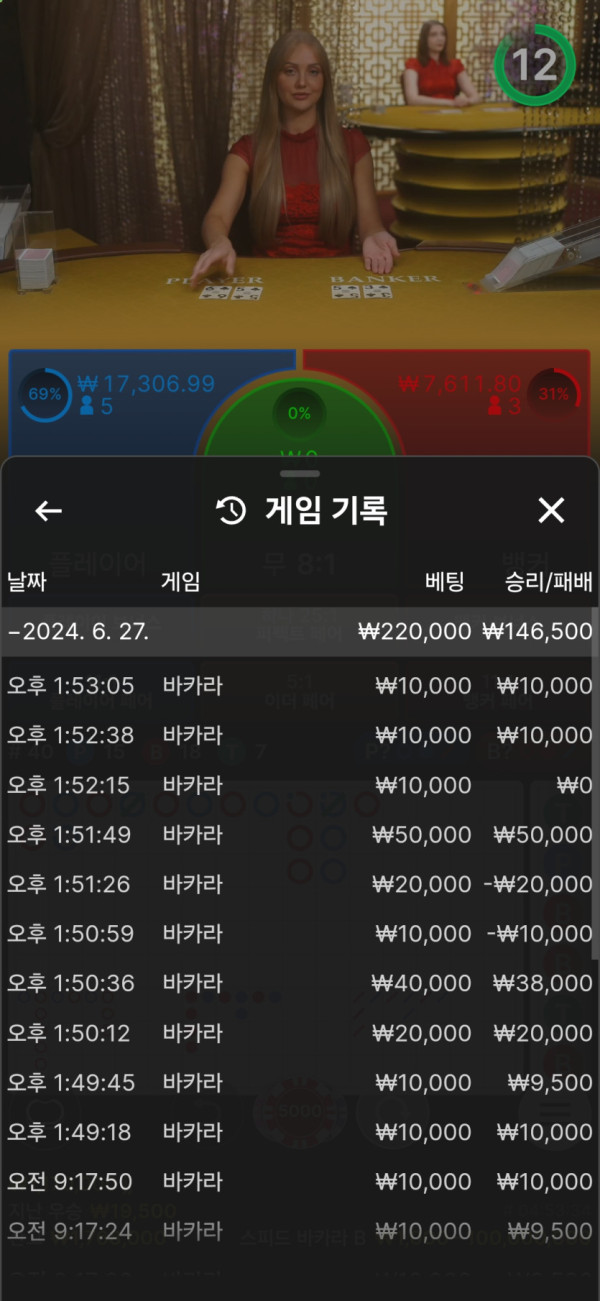
Task: Open the 오후 1:52:38 baccarat record
Action: [298, 735]
